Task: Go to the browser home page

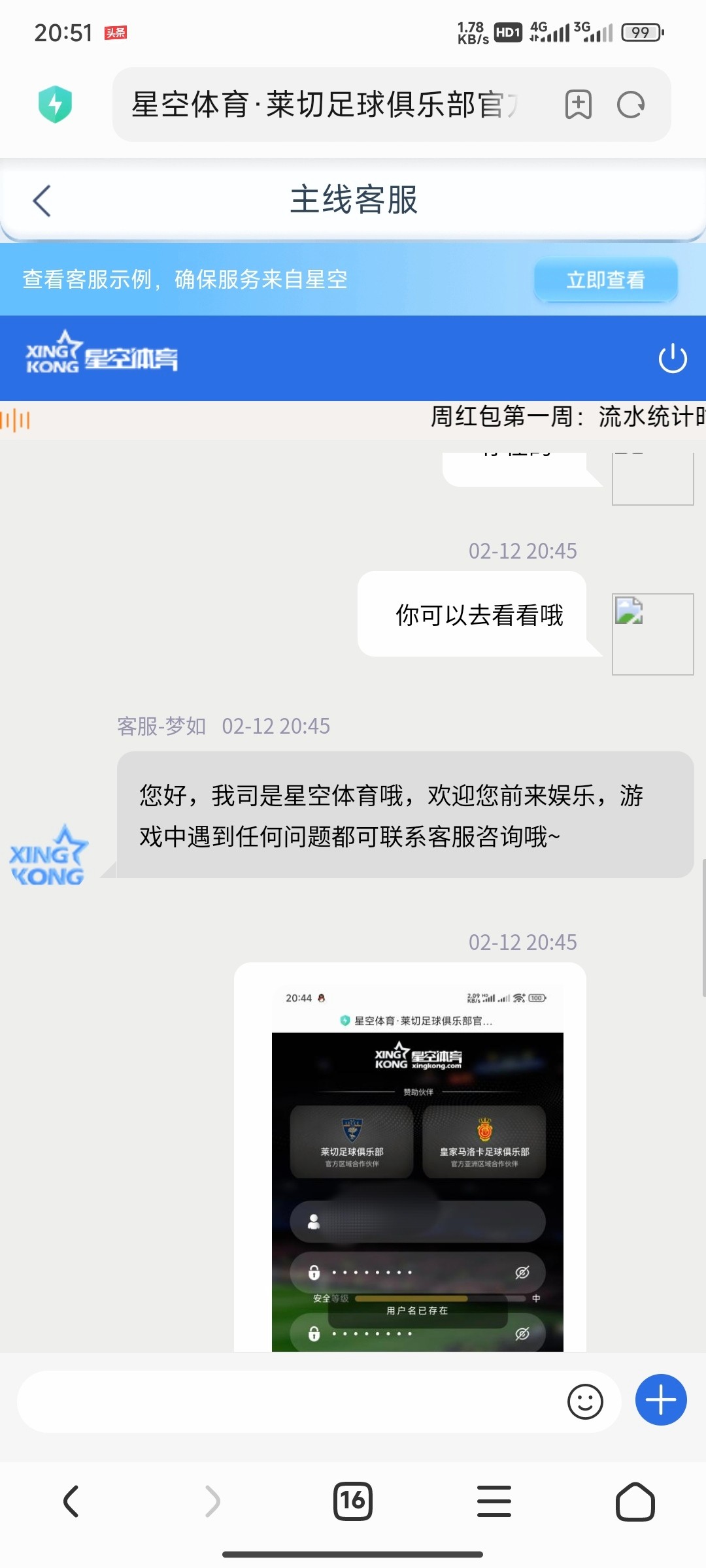Action: (x=635, y=1501)
